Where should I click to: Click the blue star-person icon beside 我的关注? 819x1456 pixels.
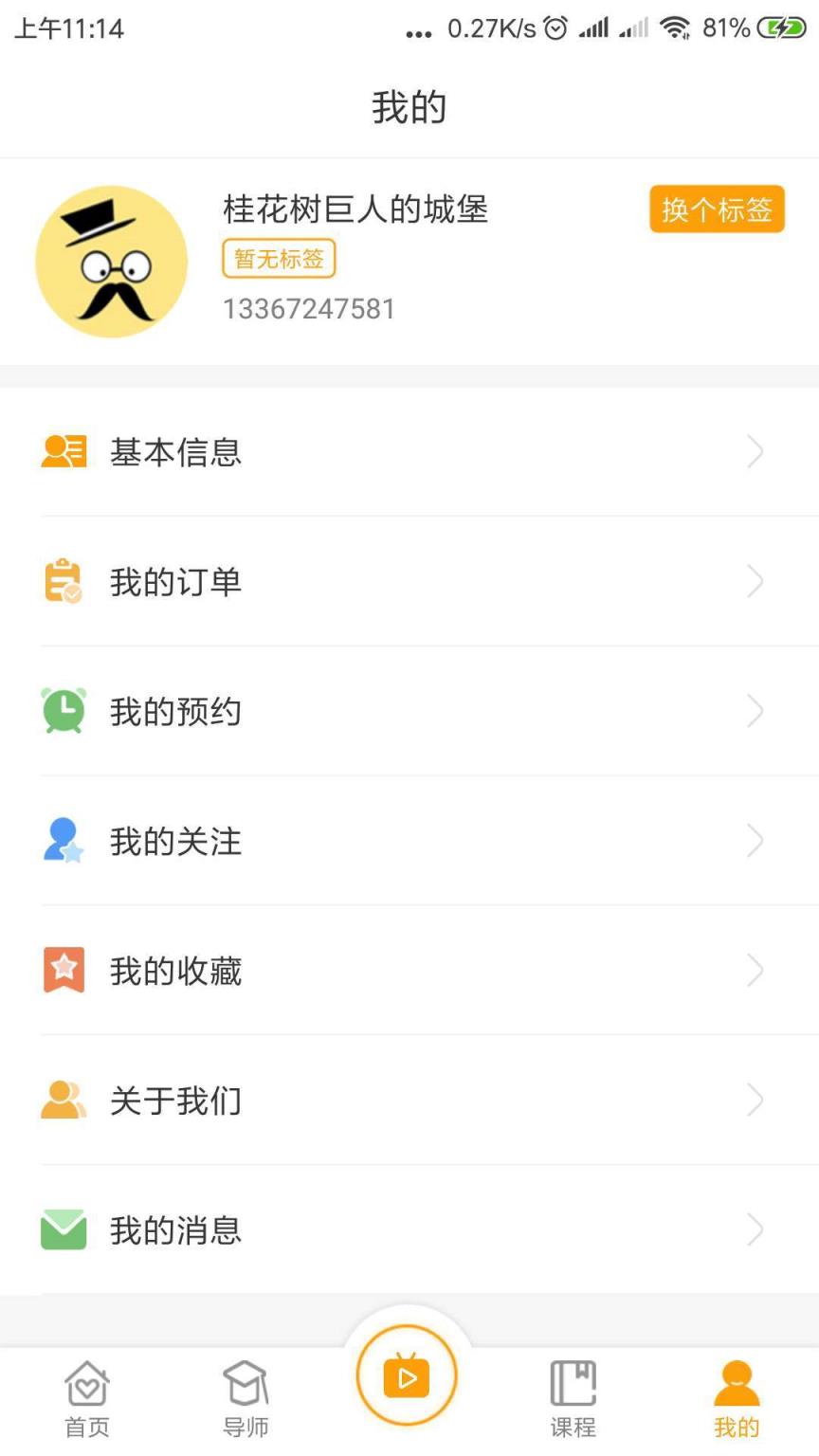coord(63,841)
